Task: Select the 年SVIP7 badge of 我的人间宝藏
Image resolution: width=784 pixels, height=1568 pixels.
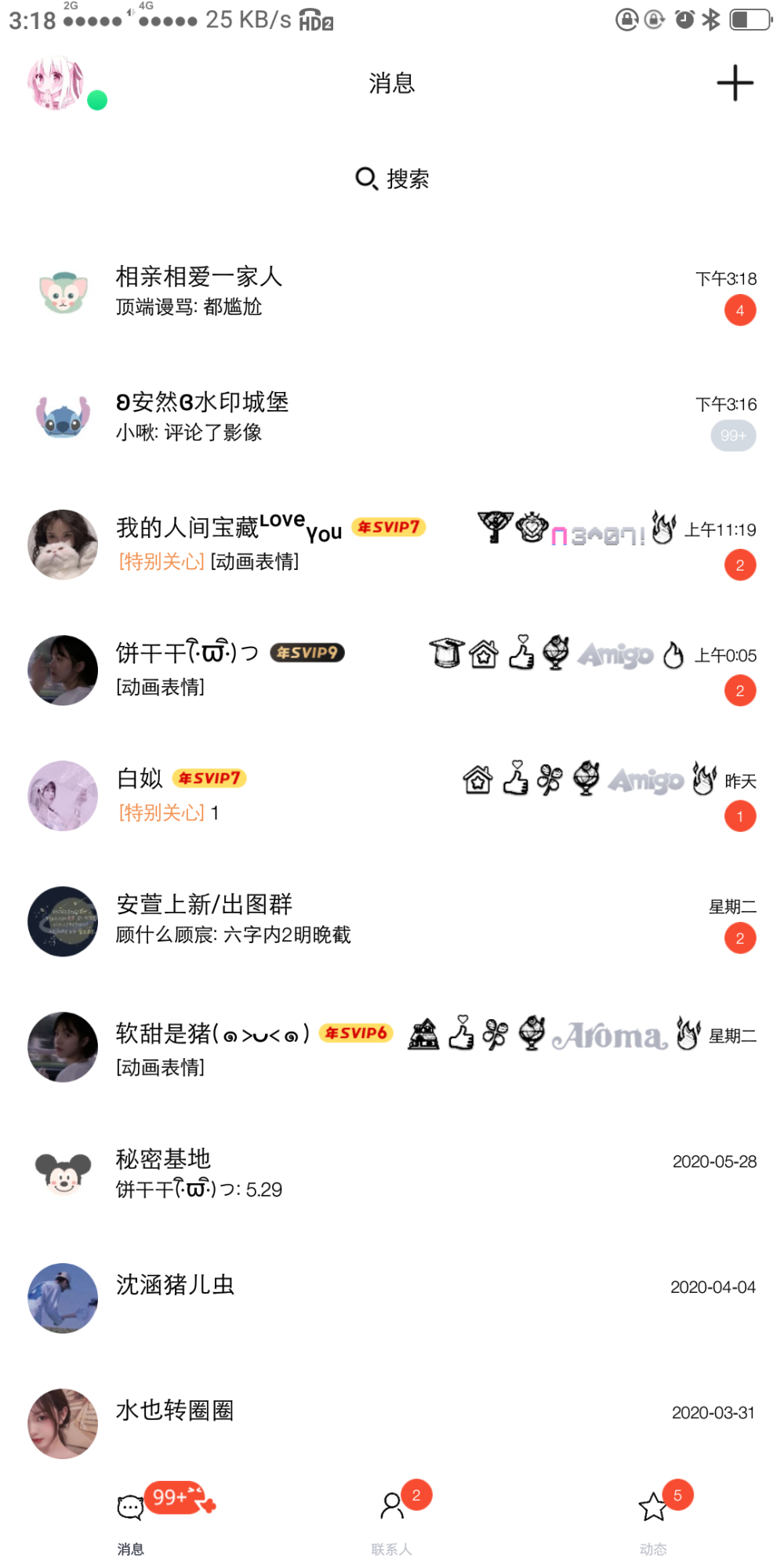Action: (x=390, y=528)
